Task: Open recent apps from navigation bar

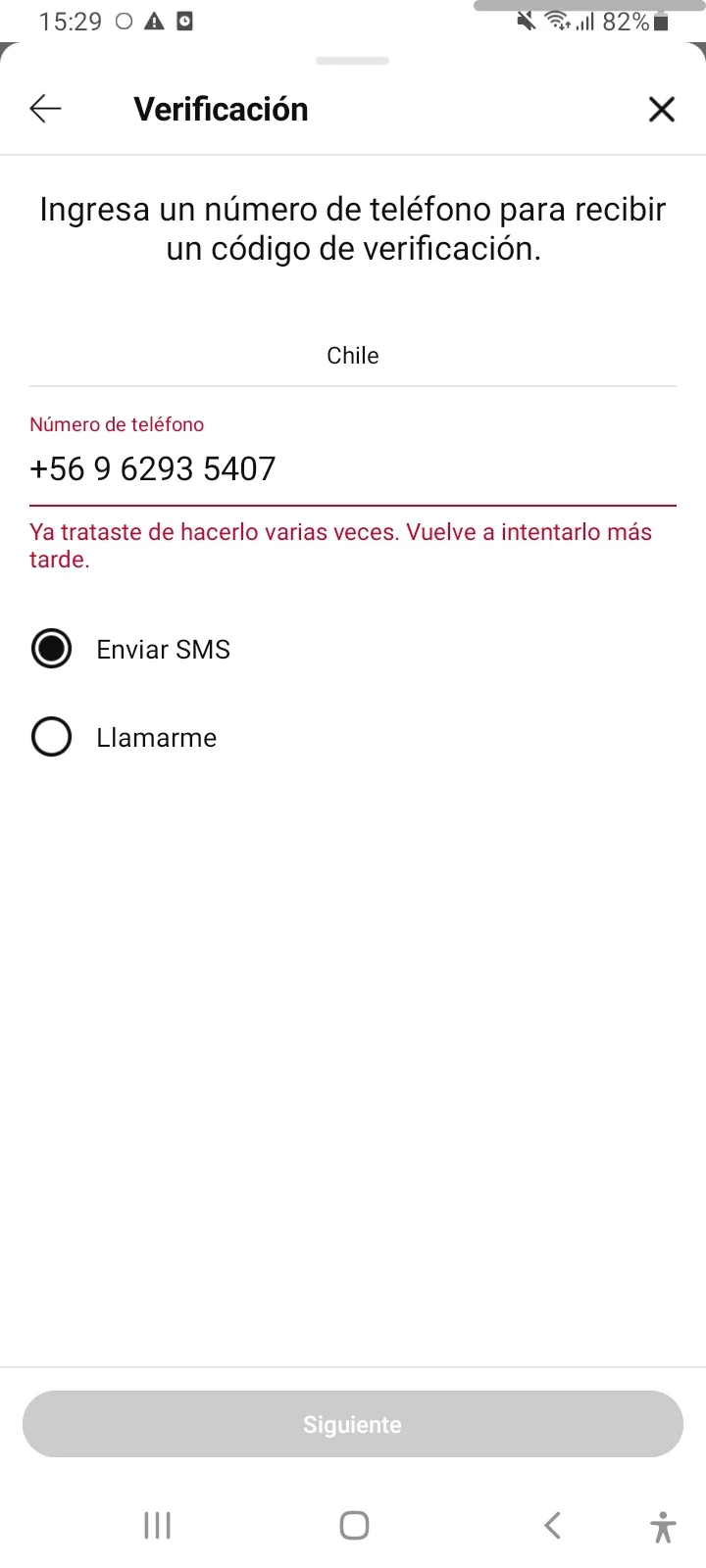Action: 157,1525
